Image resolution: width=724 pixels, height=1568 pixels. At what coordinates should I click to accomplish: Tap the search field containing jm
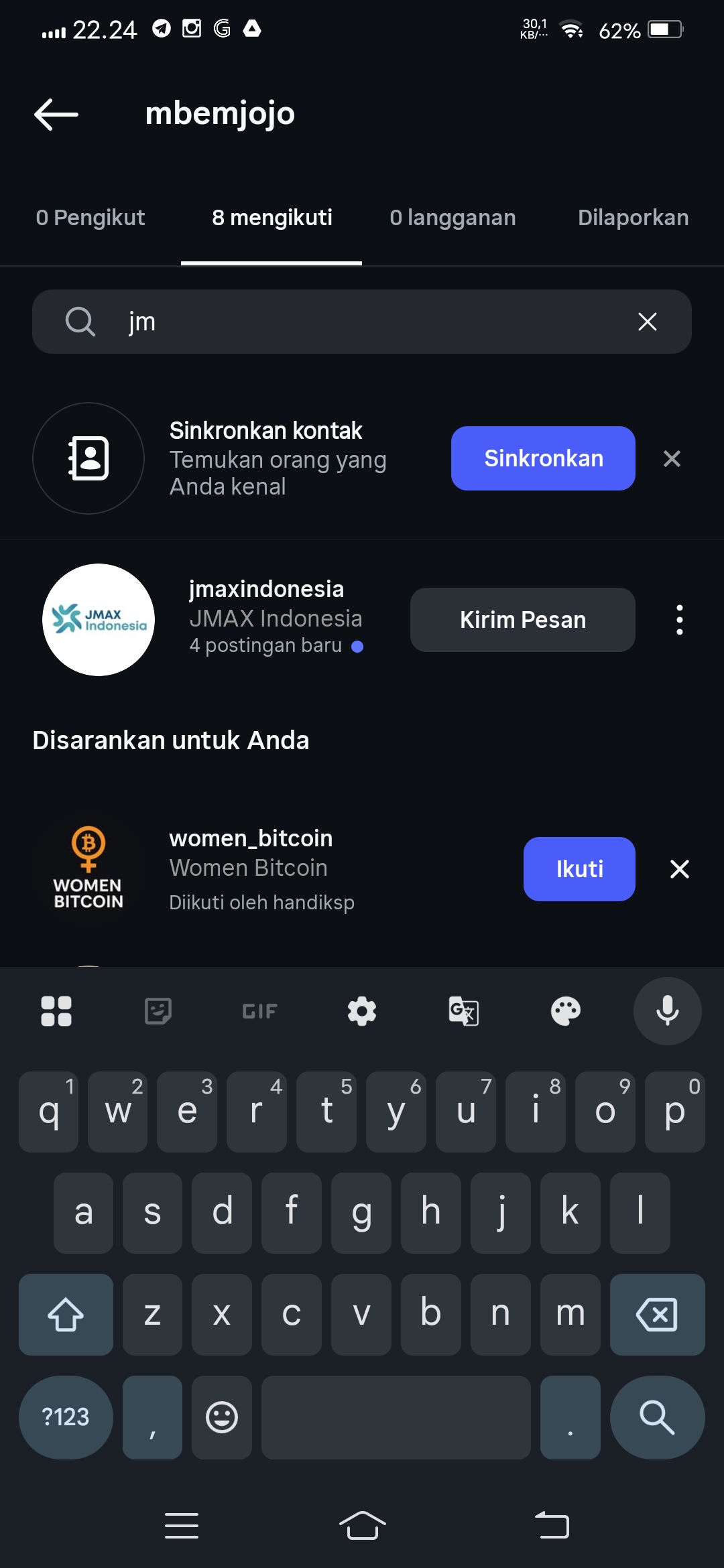[x=362, y=322]
